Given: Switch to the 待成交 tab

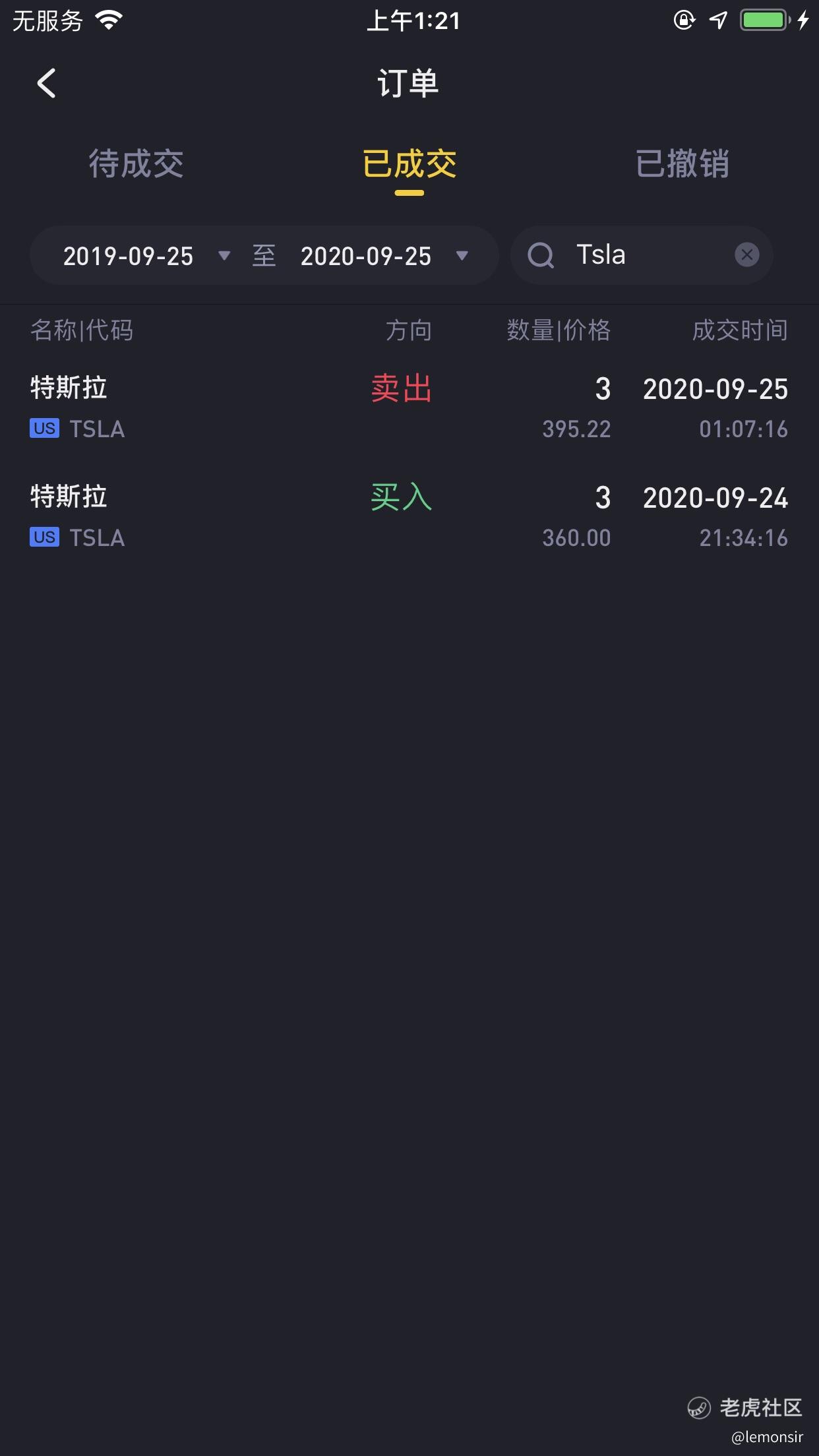Looking at the screenshot, I should pos(136,164).
